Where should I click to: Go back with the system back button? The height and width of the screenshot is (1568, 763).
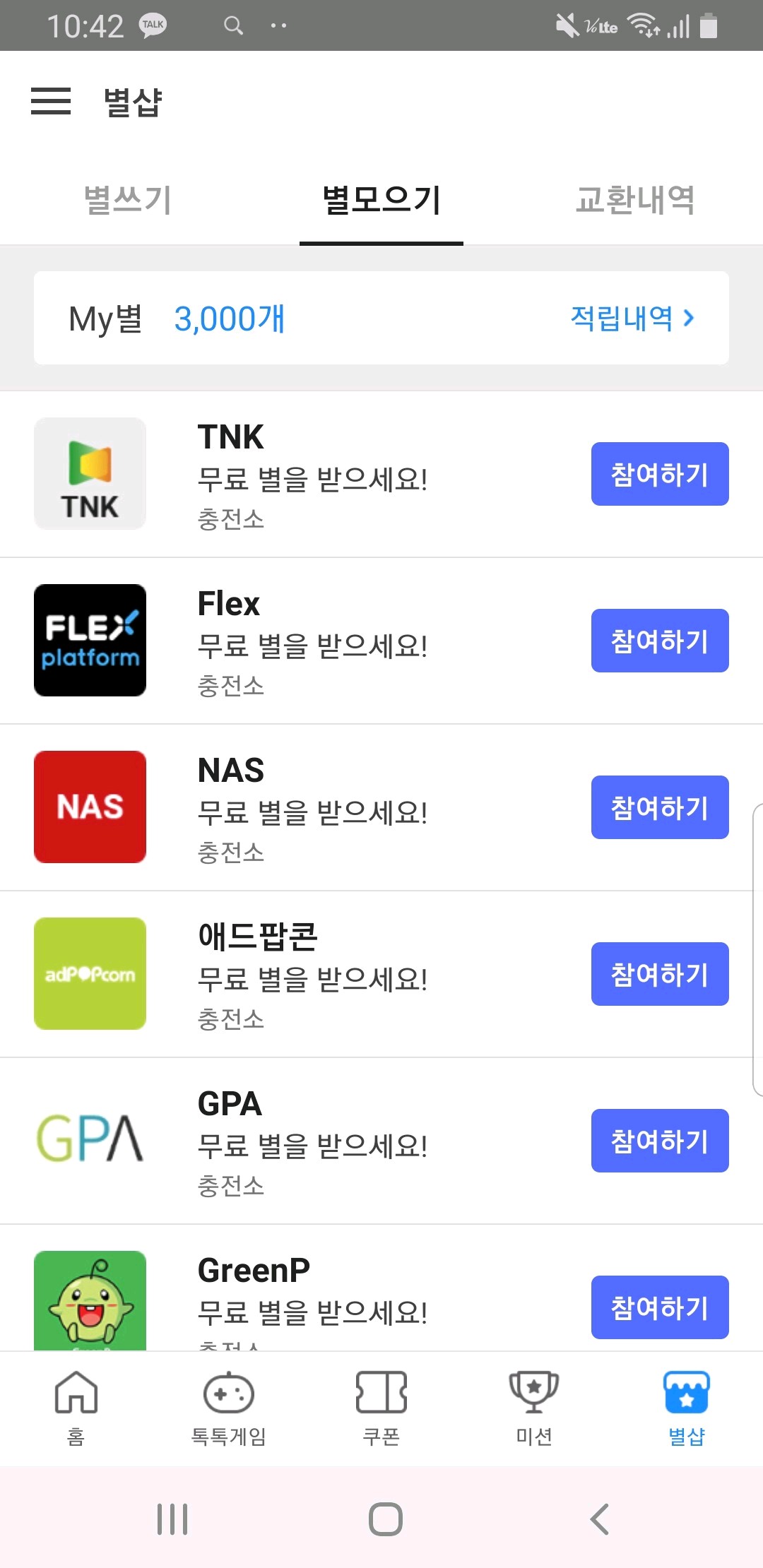[599, 1519]
